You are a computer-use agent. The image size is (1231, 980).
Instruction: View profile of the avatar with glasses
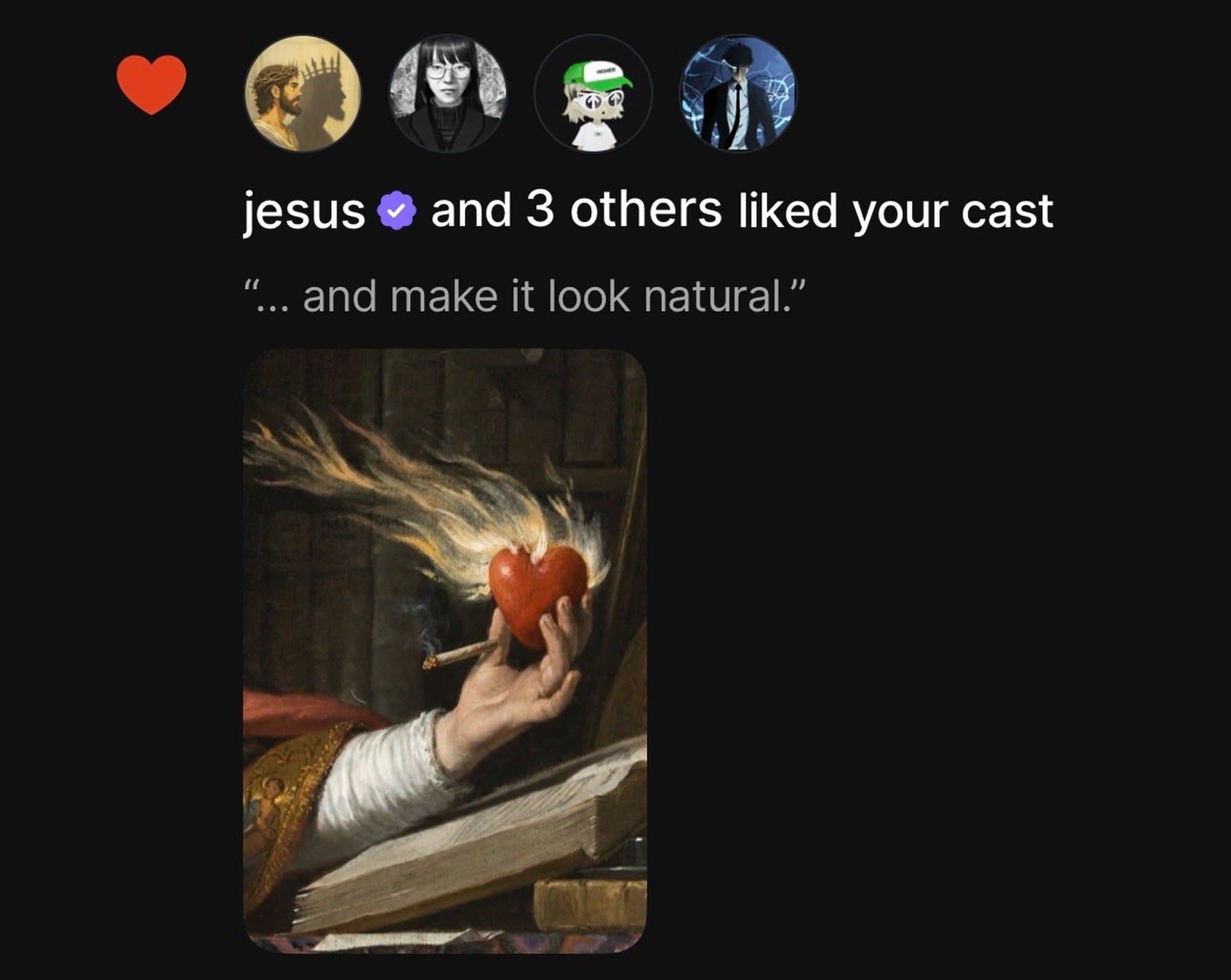[447, 93]
